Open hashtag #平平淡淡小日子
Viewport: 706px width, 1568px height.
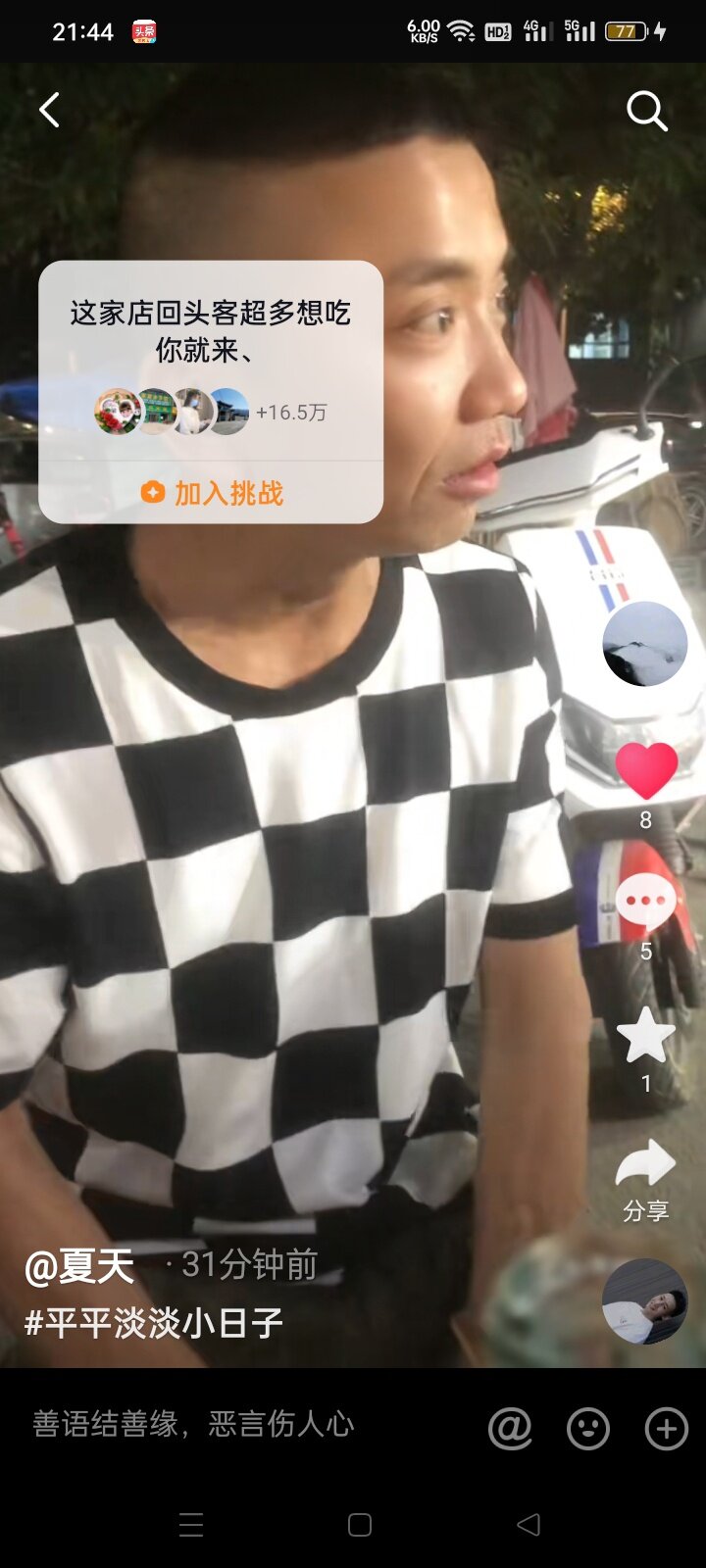[154, 1323]
